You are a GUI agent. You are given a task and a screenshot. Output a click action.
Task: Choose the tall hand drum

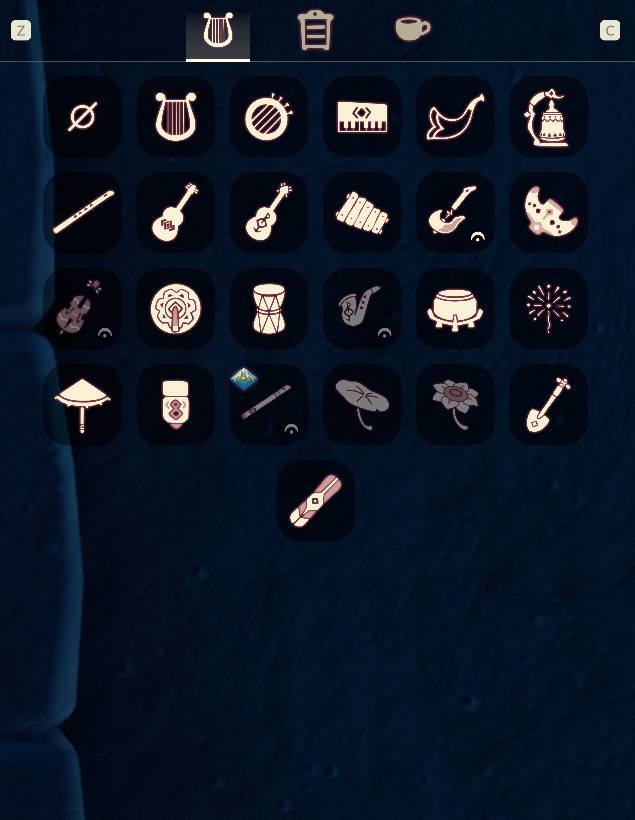(x=269, y=309)
